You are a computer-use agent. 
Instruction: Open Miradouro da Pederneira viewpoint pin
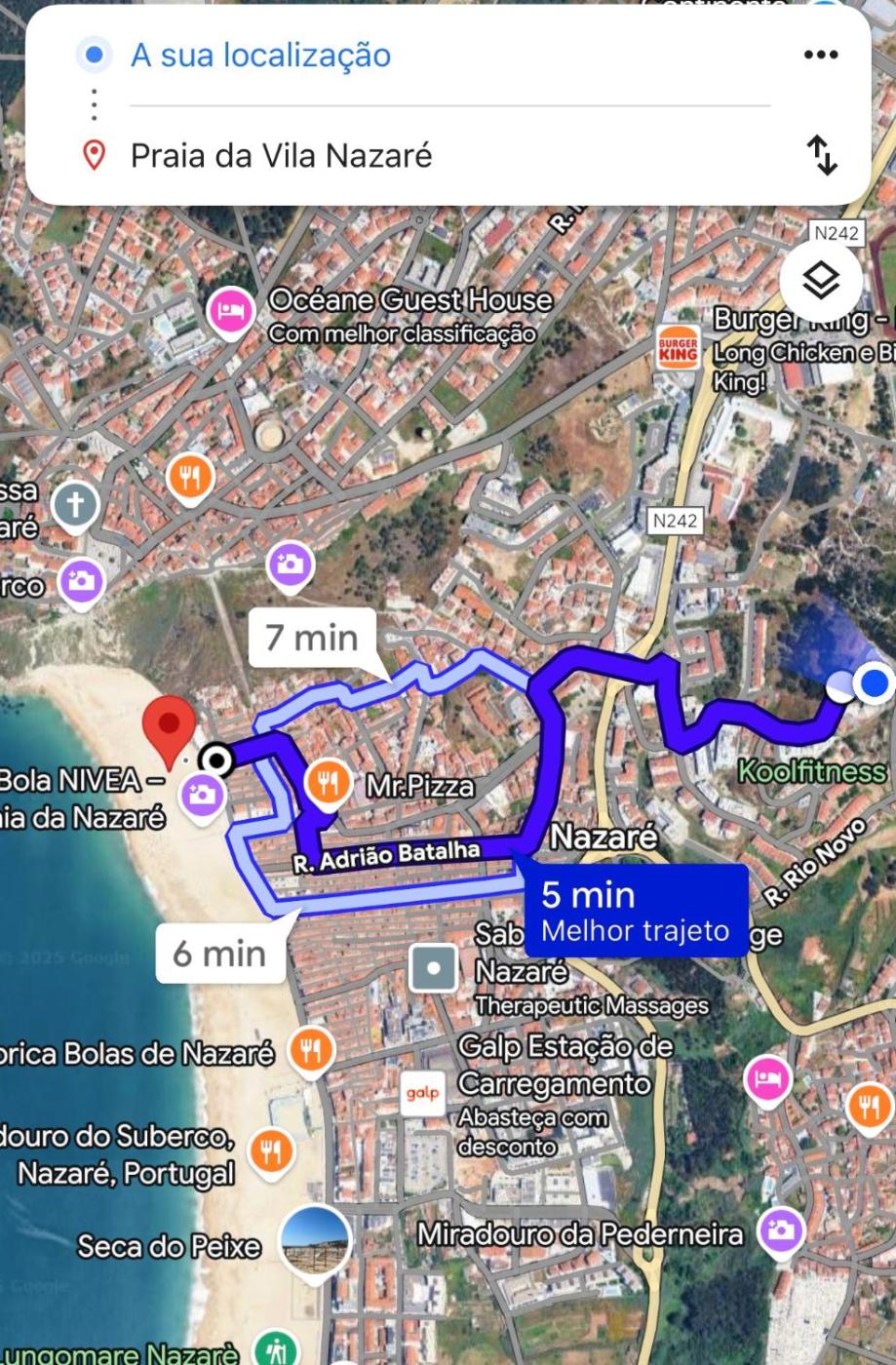pyautogui.click(x=781, y=1231)
